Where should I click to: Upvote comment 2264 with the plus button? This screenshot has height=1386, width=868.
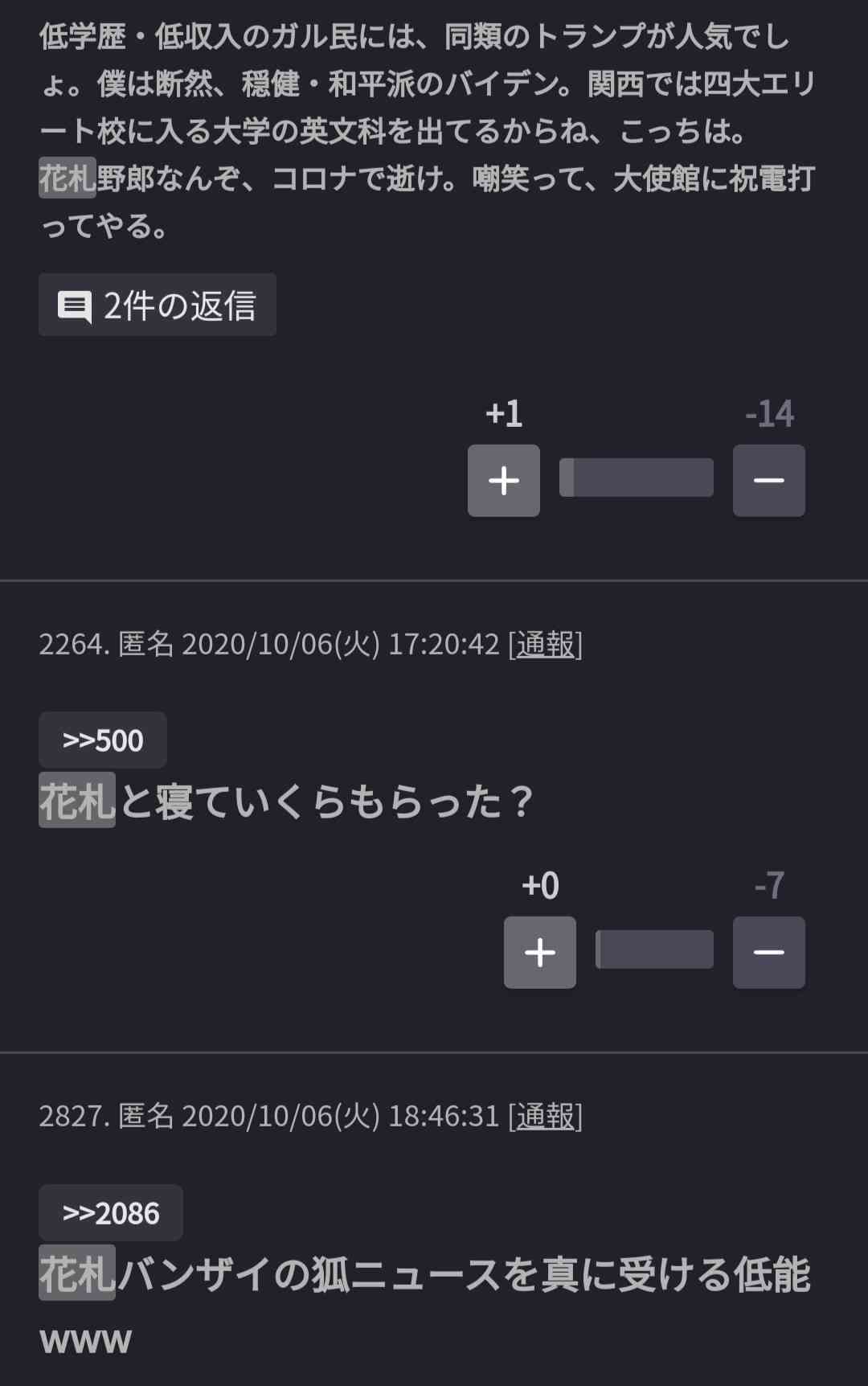click(x=540, y=953)
